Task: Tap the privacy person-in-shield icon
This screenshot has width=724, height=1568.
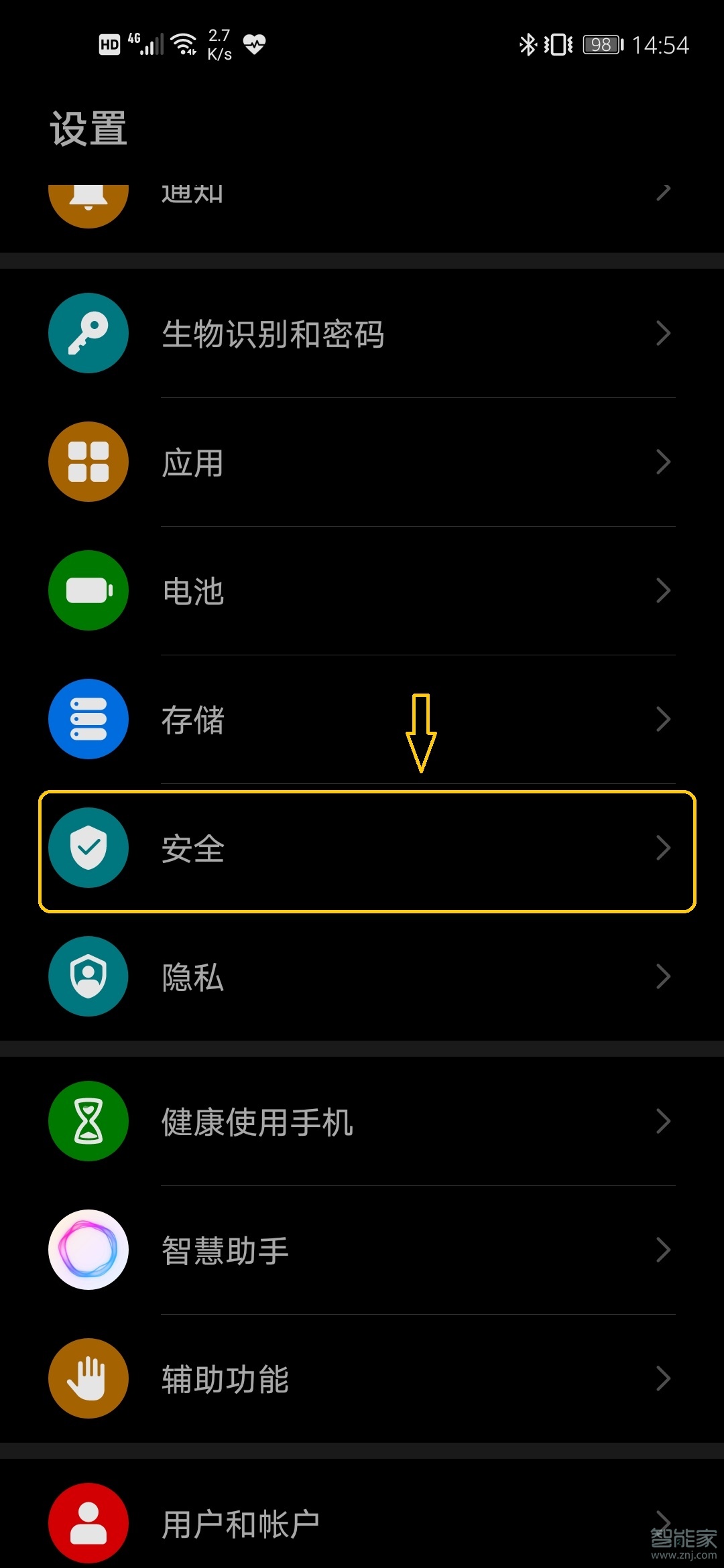Action: click(88, 977)
